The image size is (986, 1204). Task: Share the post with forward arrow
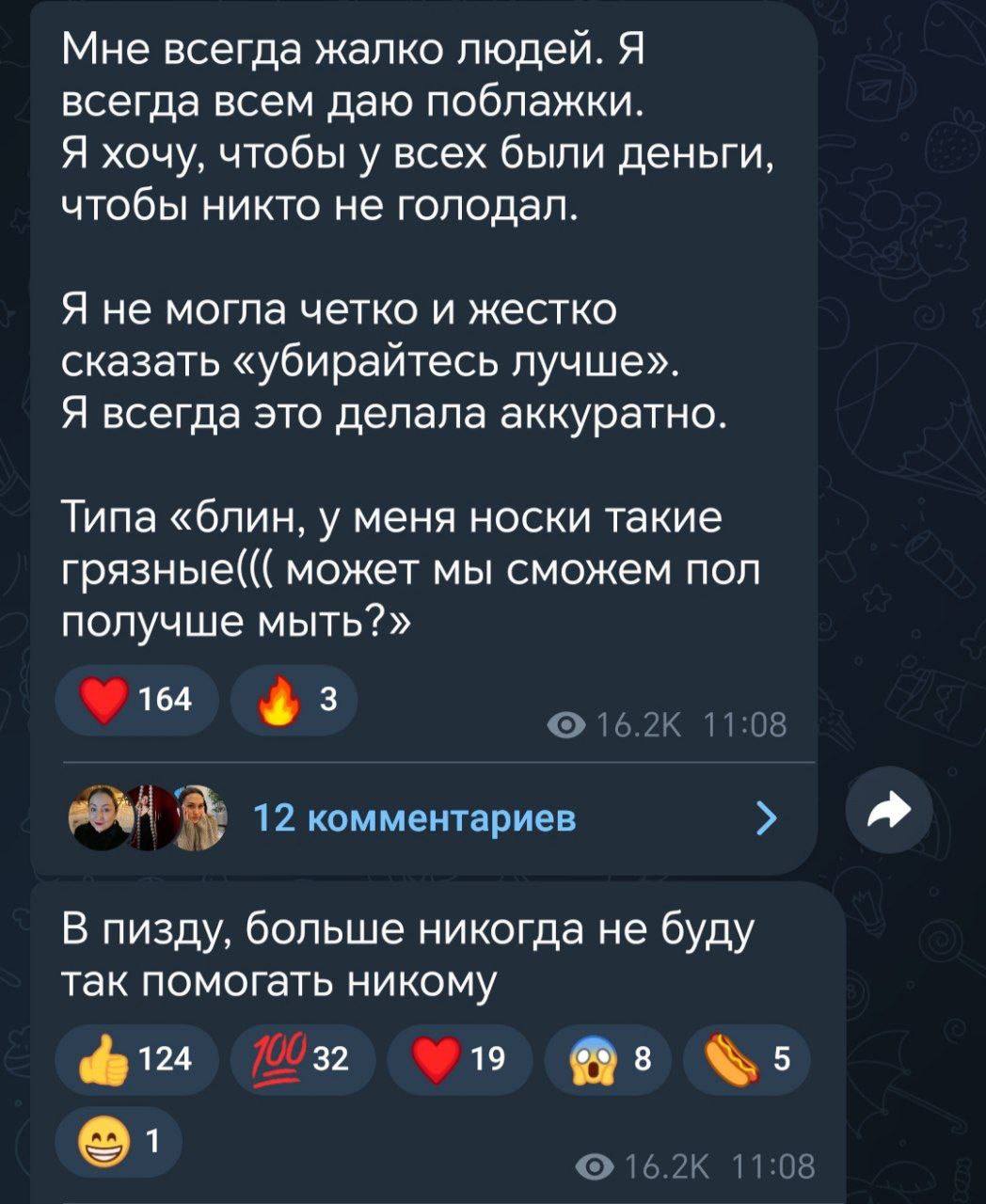point(889,809)
